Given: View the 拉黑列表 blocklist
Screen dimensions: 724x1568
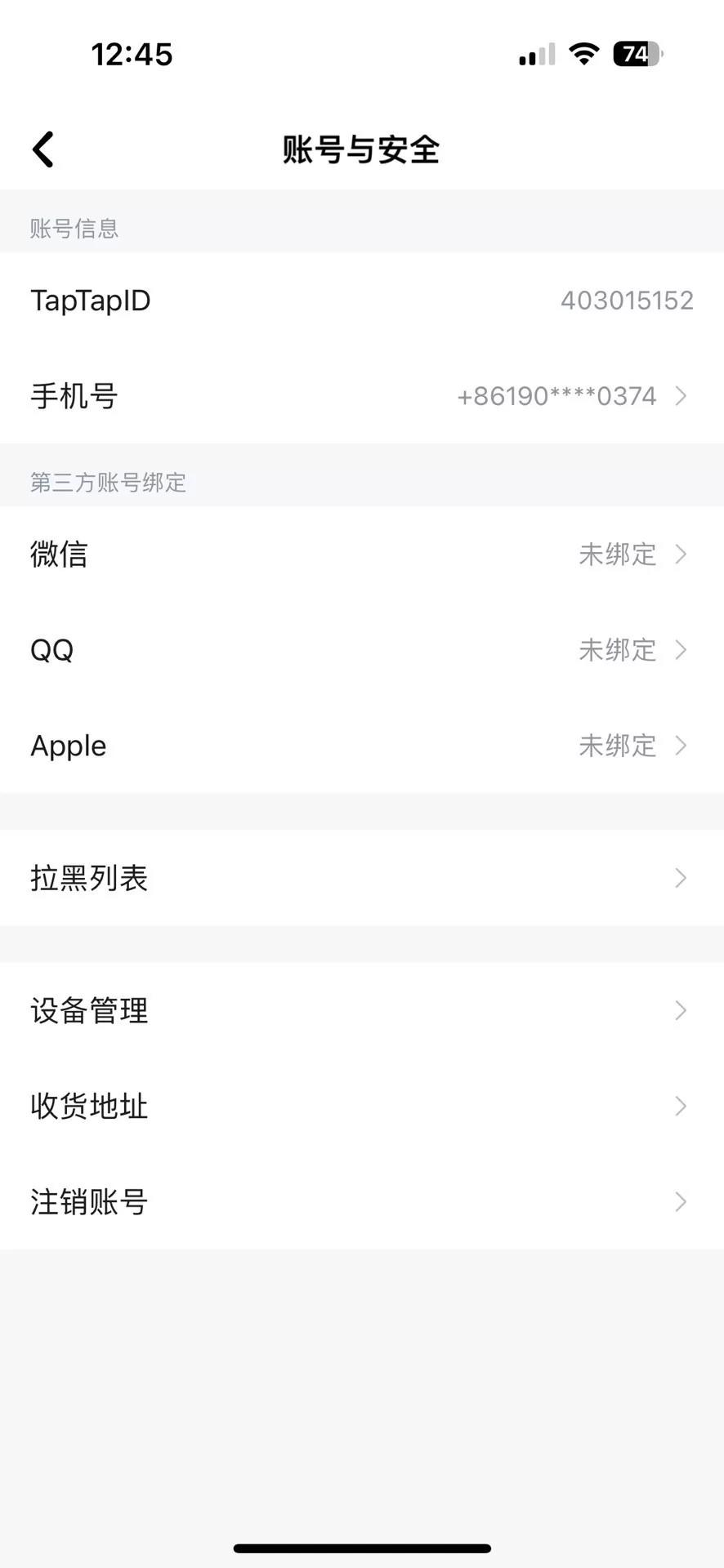Looking at the screenshot, I should pos(361,878).
